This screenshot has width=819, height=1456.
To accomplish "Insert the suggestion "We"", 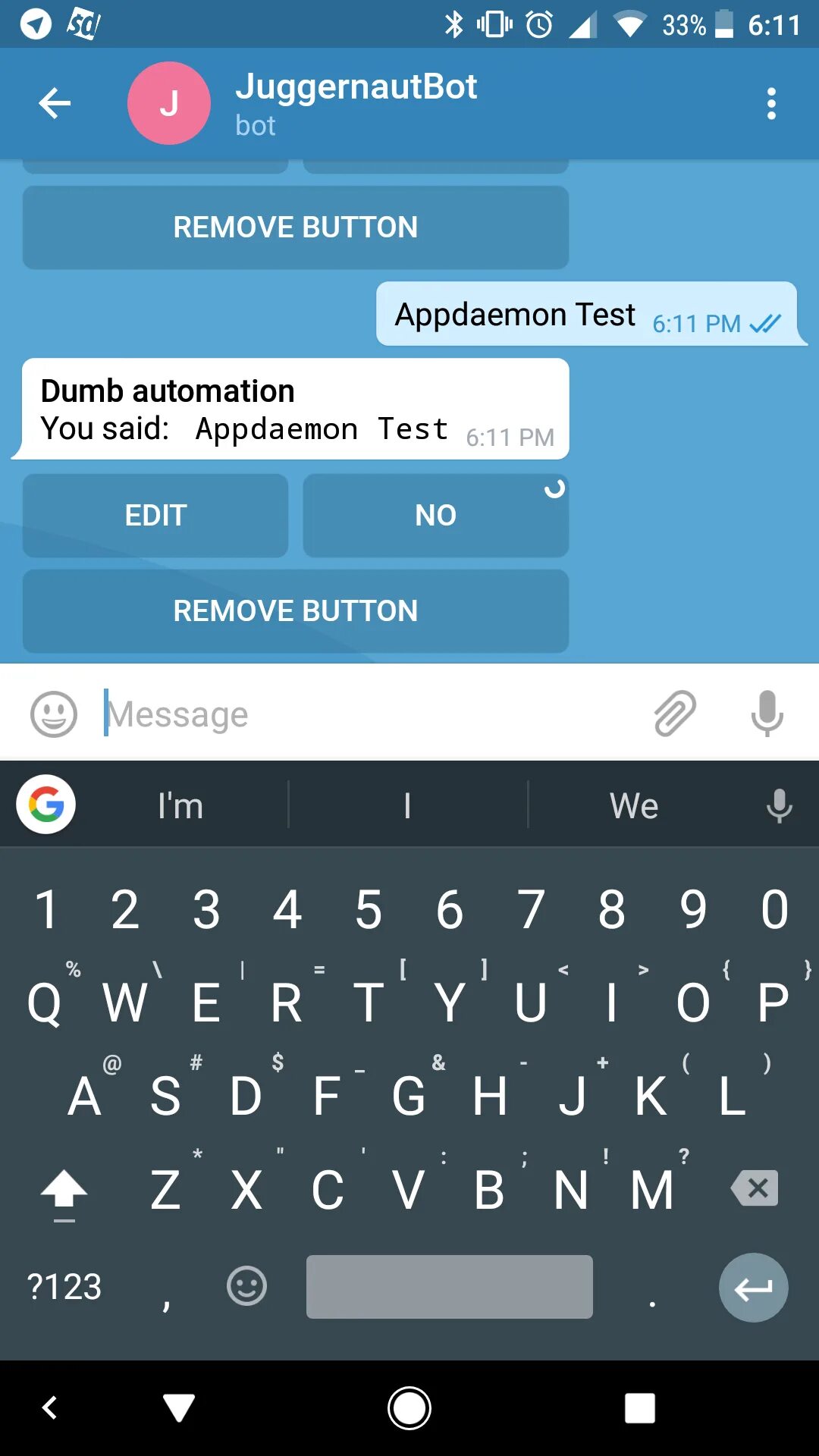I will click(634, 805).
